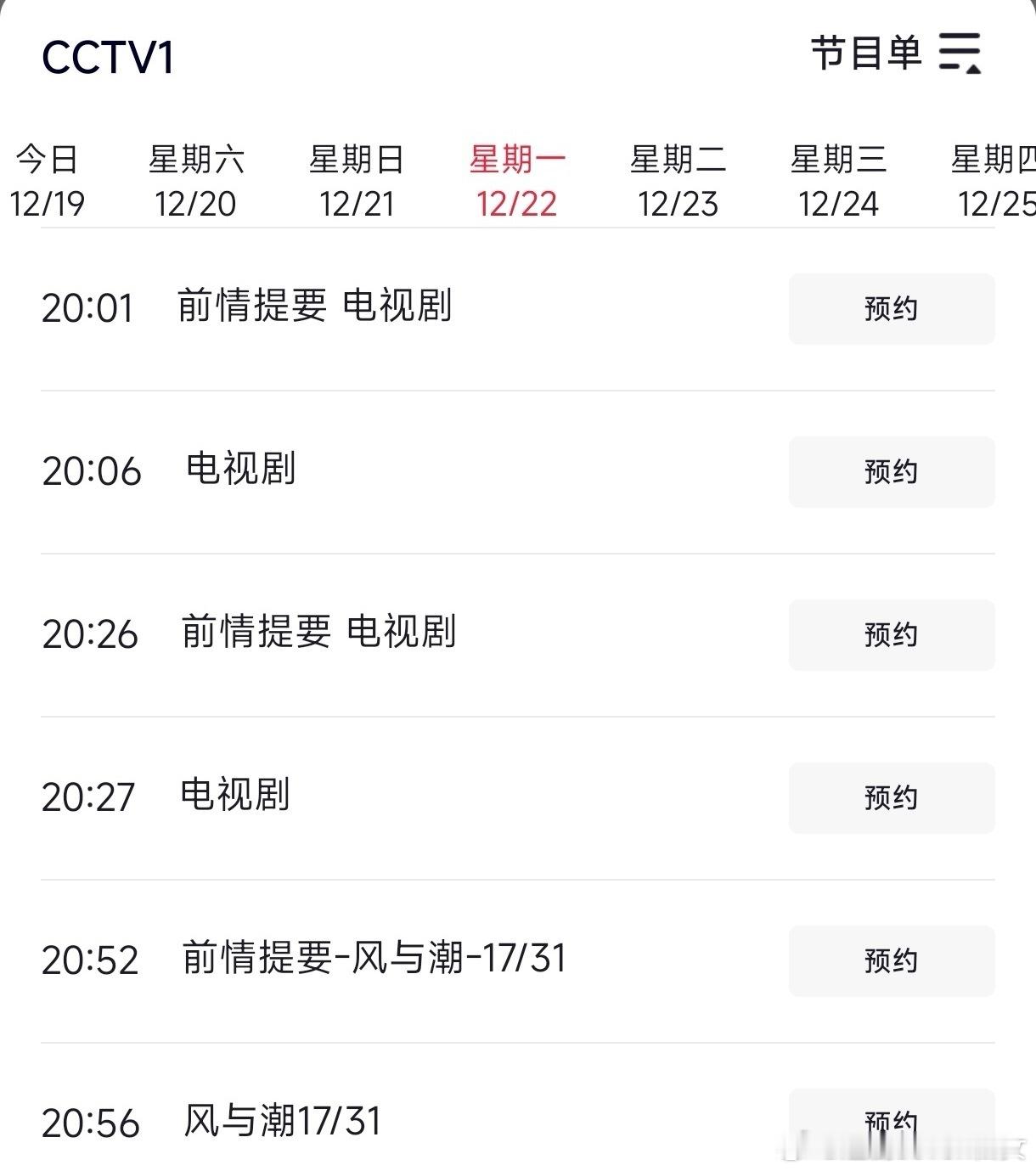Switch to the 今日 12/19 tab
This screenshot has width=1036, height=1171.
tap(48, 181)
